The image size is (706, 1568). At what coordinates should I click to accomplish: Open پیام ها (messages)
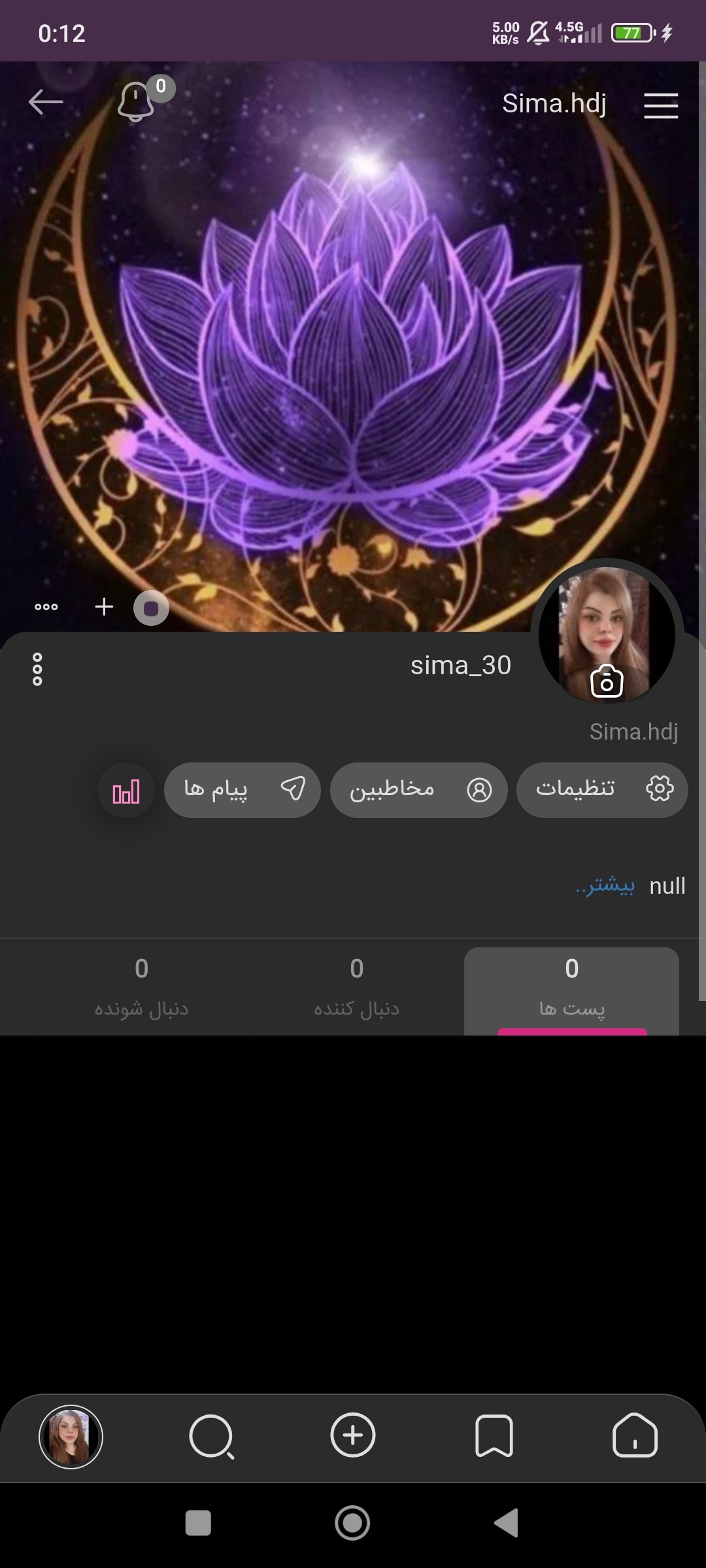click(242, 789)
